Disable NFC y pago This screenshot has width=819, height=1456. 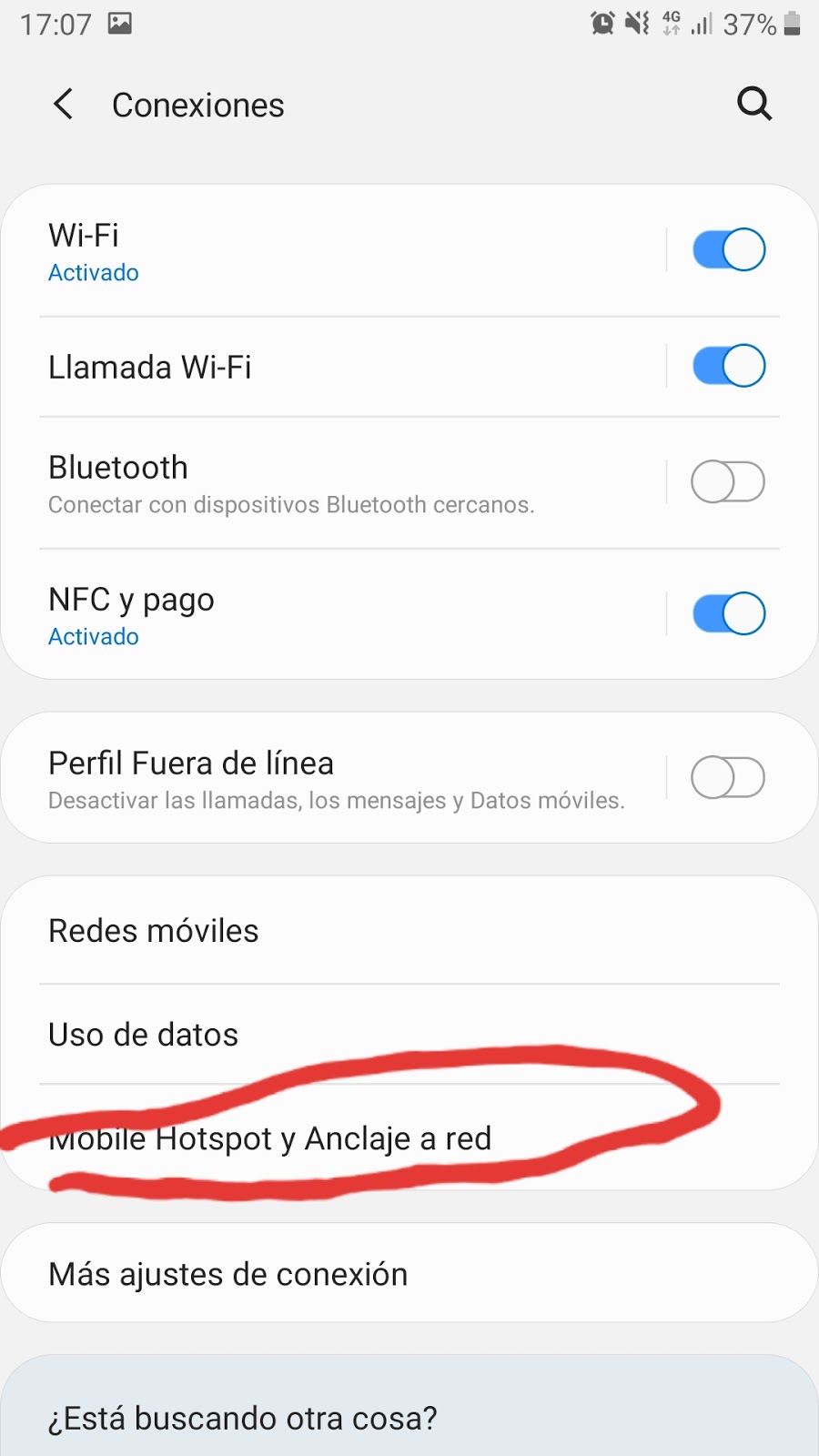coord(727,613)
